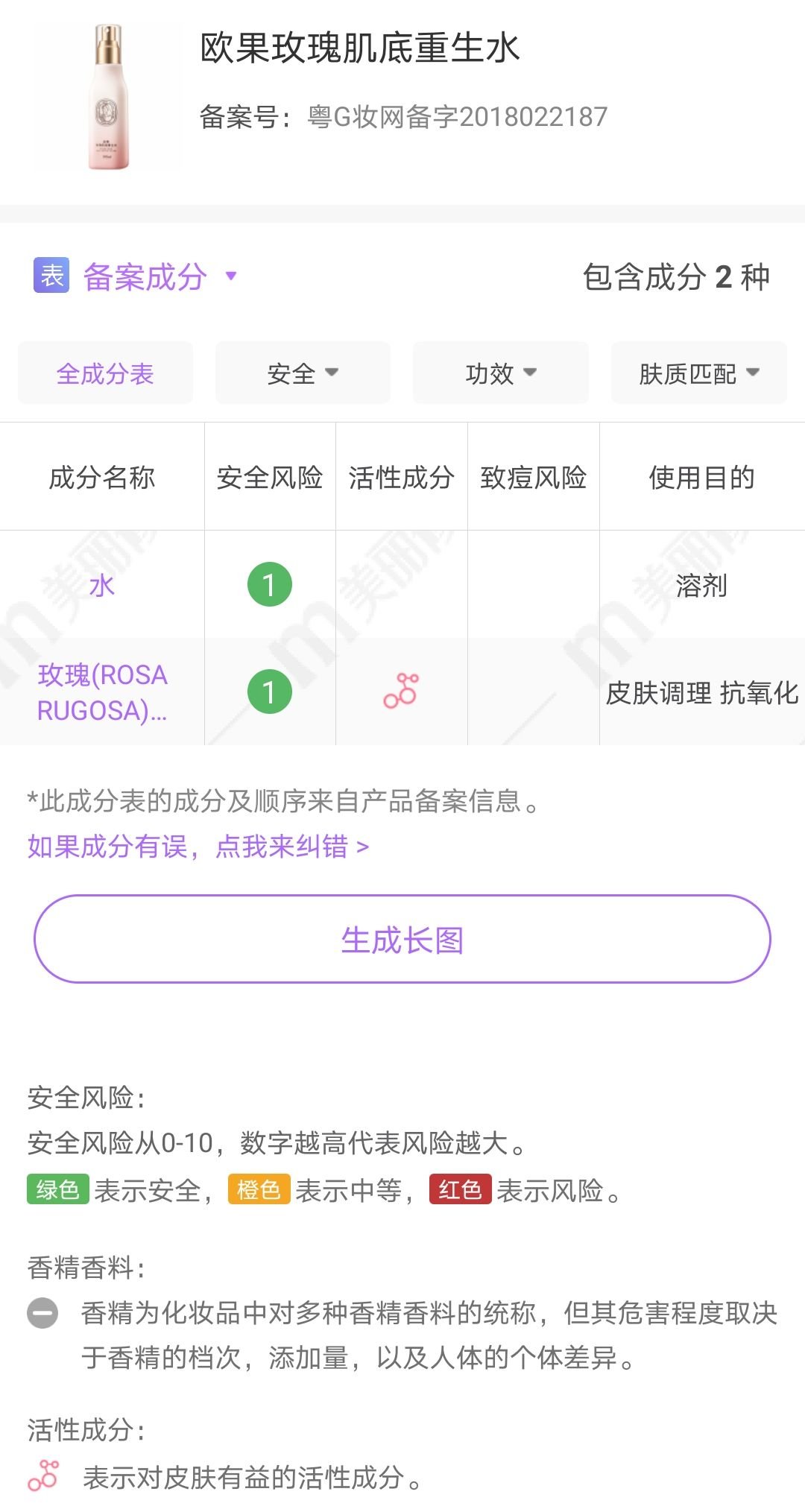Open ingredient 水 details
This screenshot has height=1512, width=805.
click(x=102, y=586)
